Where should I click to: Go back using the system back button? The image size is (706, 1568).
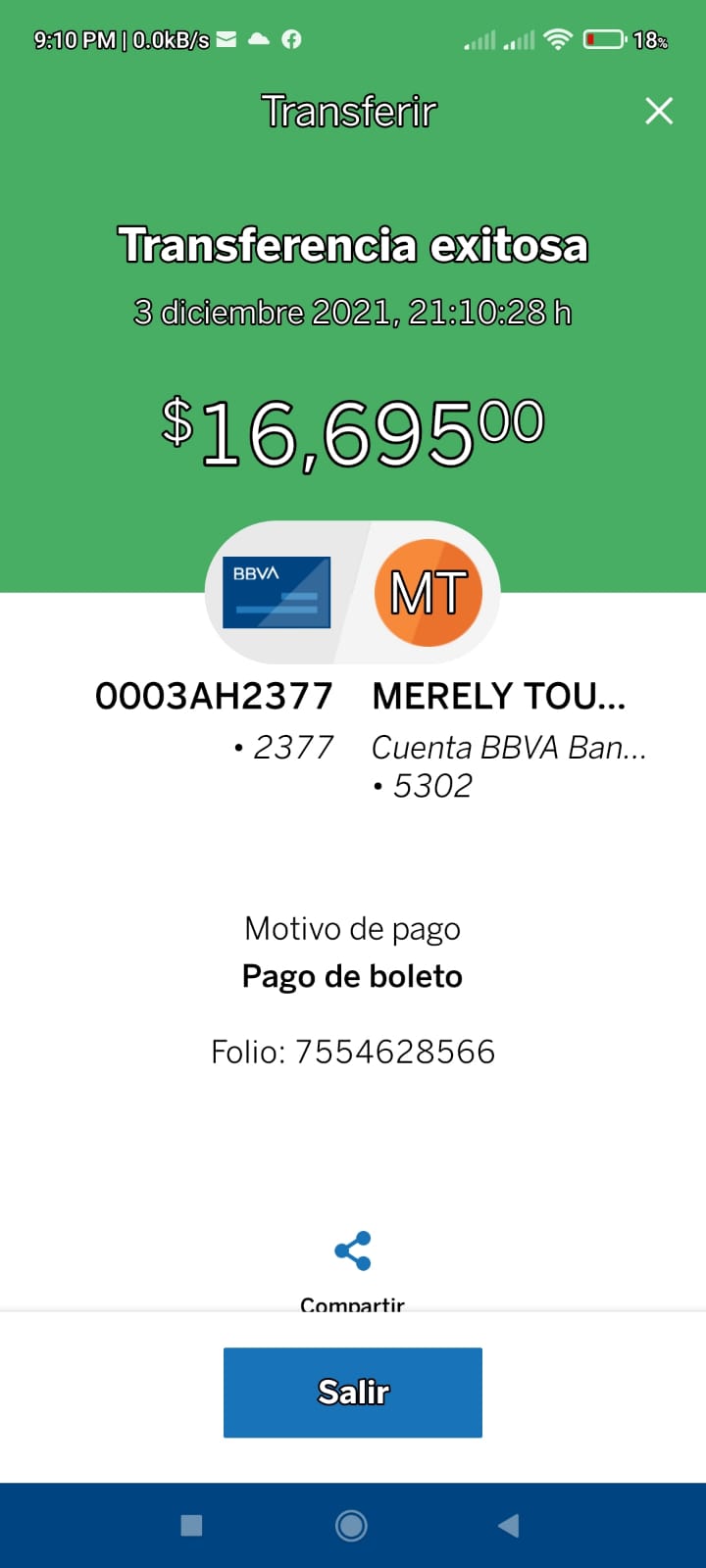508,1525
